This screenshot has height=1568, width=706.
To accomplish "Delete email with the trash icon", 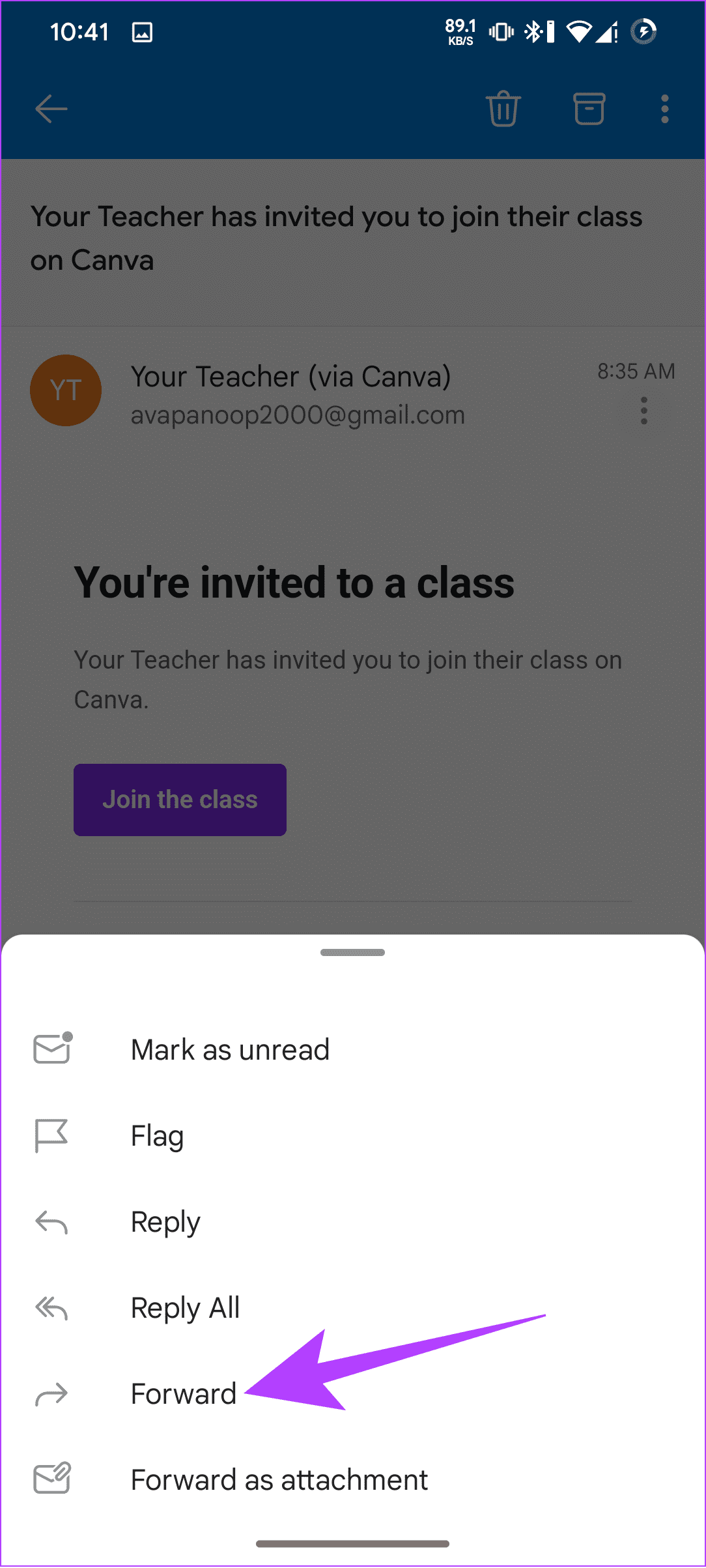I will coord(503,108).
